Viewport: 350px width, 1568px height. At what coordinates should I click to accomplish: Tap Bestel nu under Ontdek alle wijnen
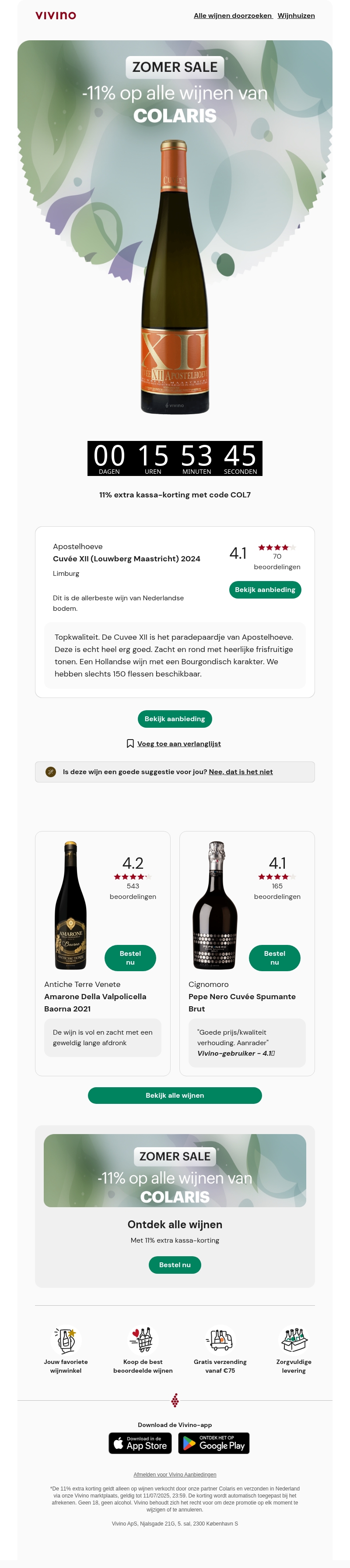tap(175, 1265)
